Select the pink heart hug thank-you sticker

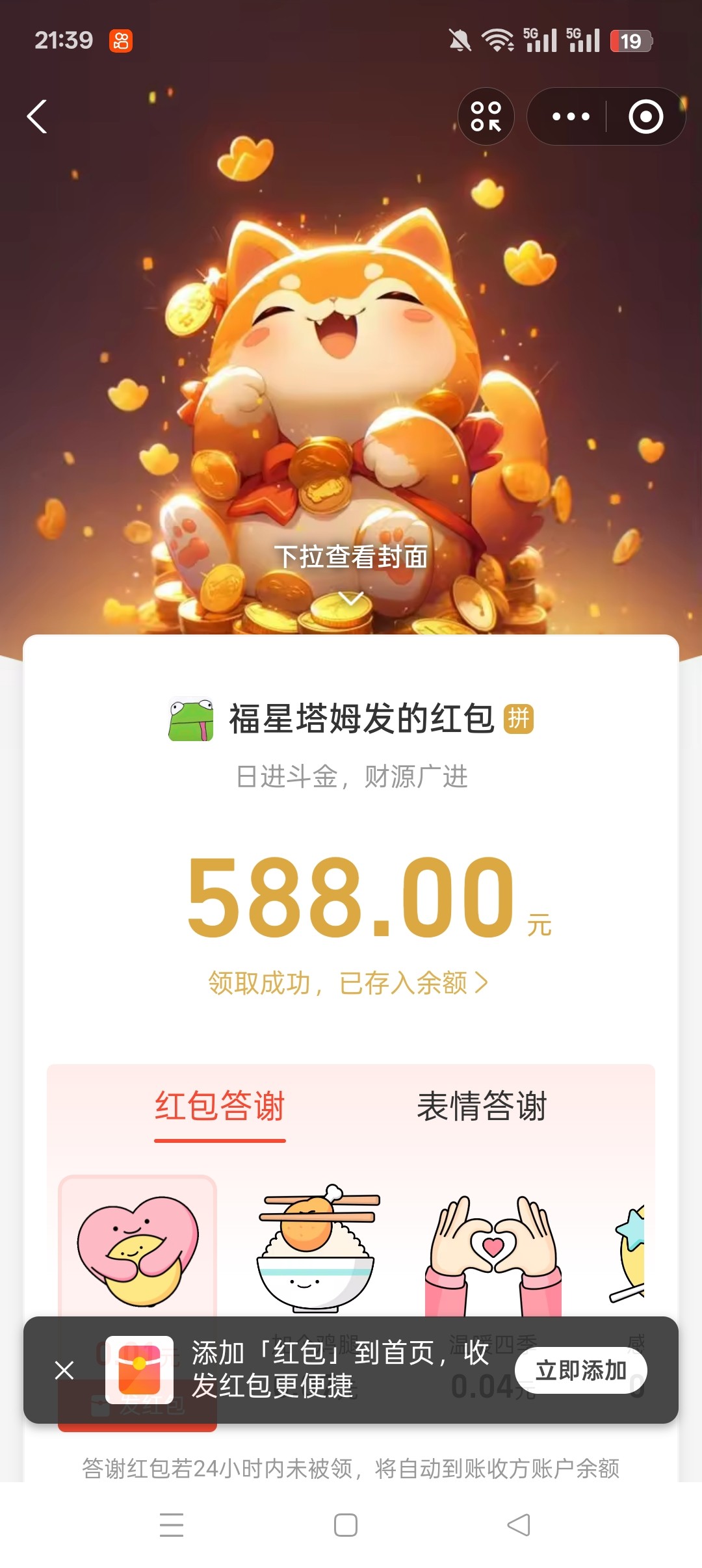[x=137, y=1249]
